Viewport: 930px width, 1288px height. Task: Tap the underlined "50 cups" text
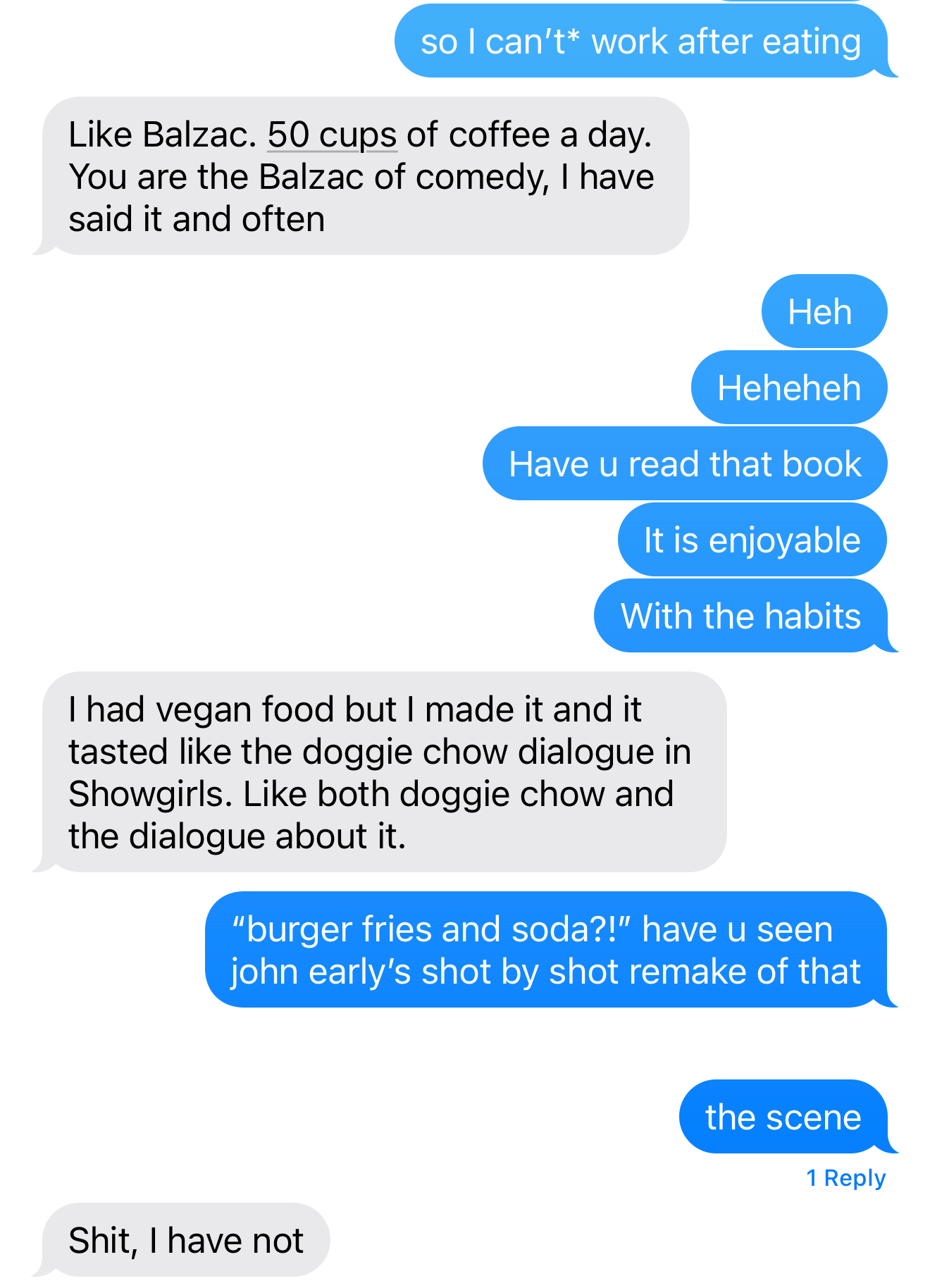(x=332, y=135)
